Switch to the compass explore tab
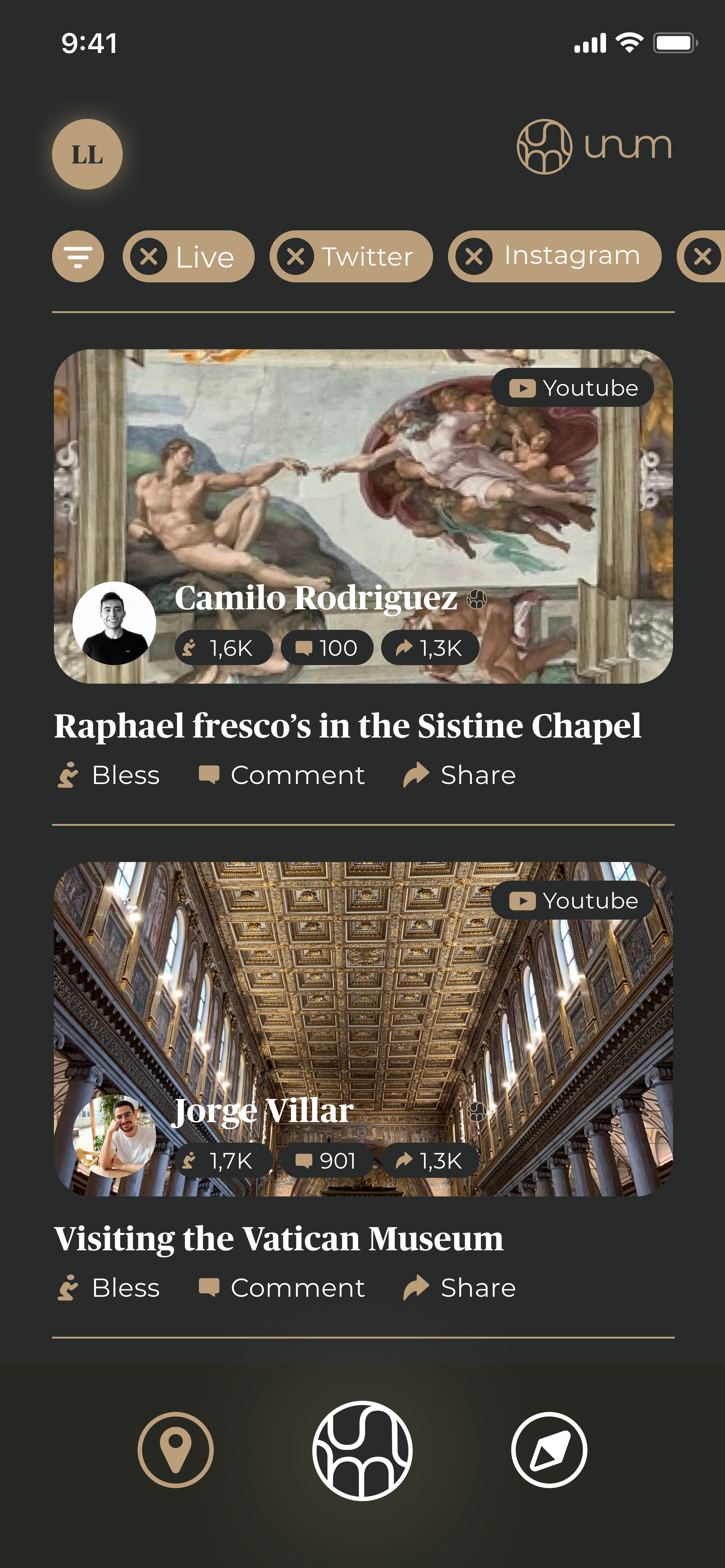Image resolution: width=725 pixels, height=1568 pixels. [549, 1450]
